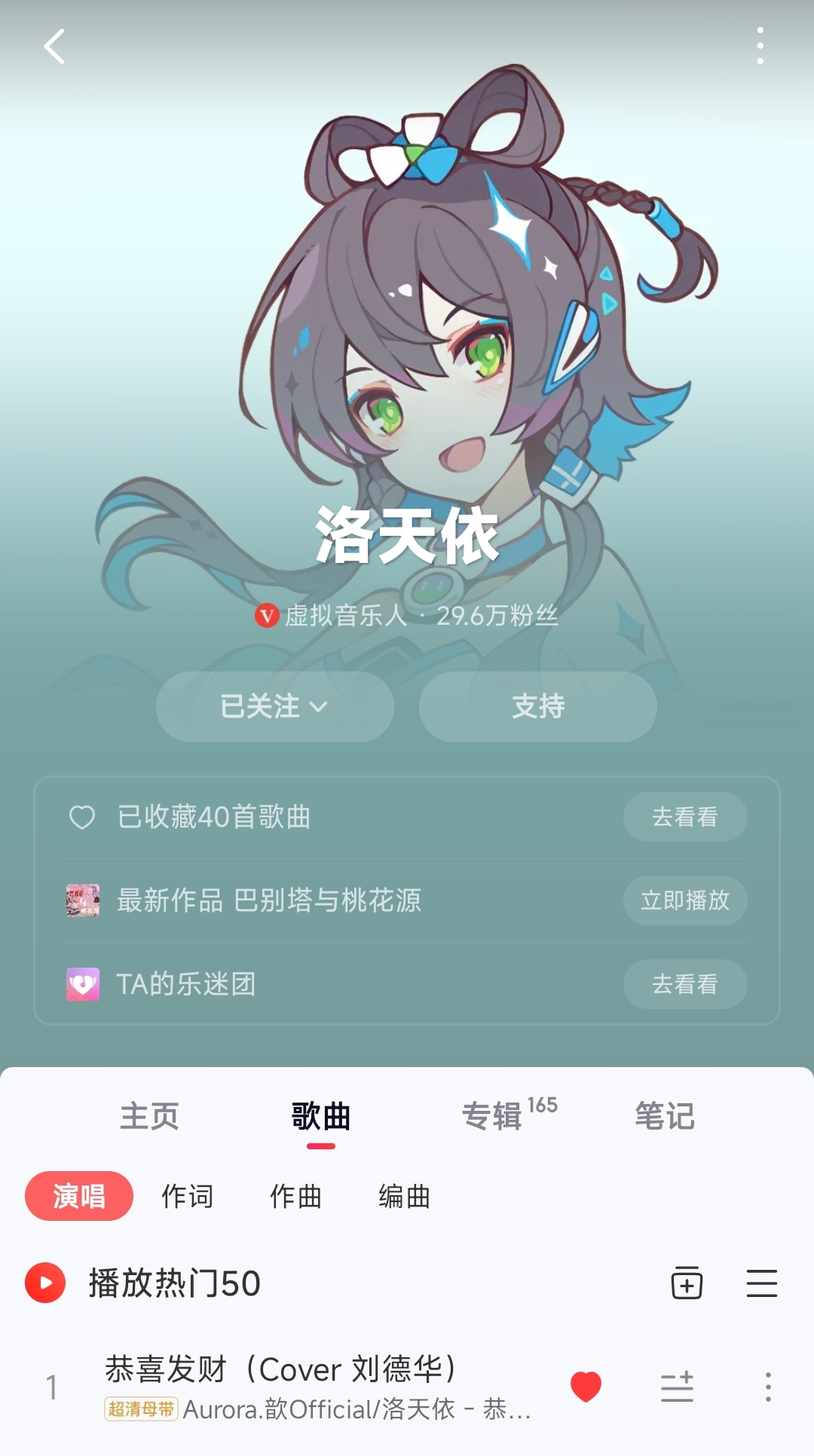Open the TA的乐迷团 fan club icon
Image resolution: width=814 pixels, height=1456 pixels.
83,984
